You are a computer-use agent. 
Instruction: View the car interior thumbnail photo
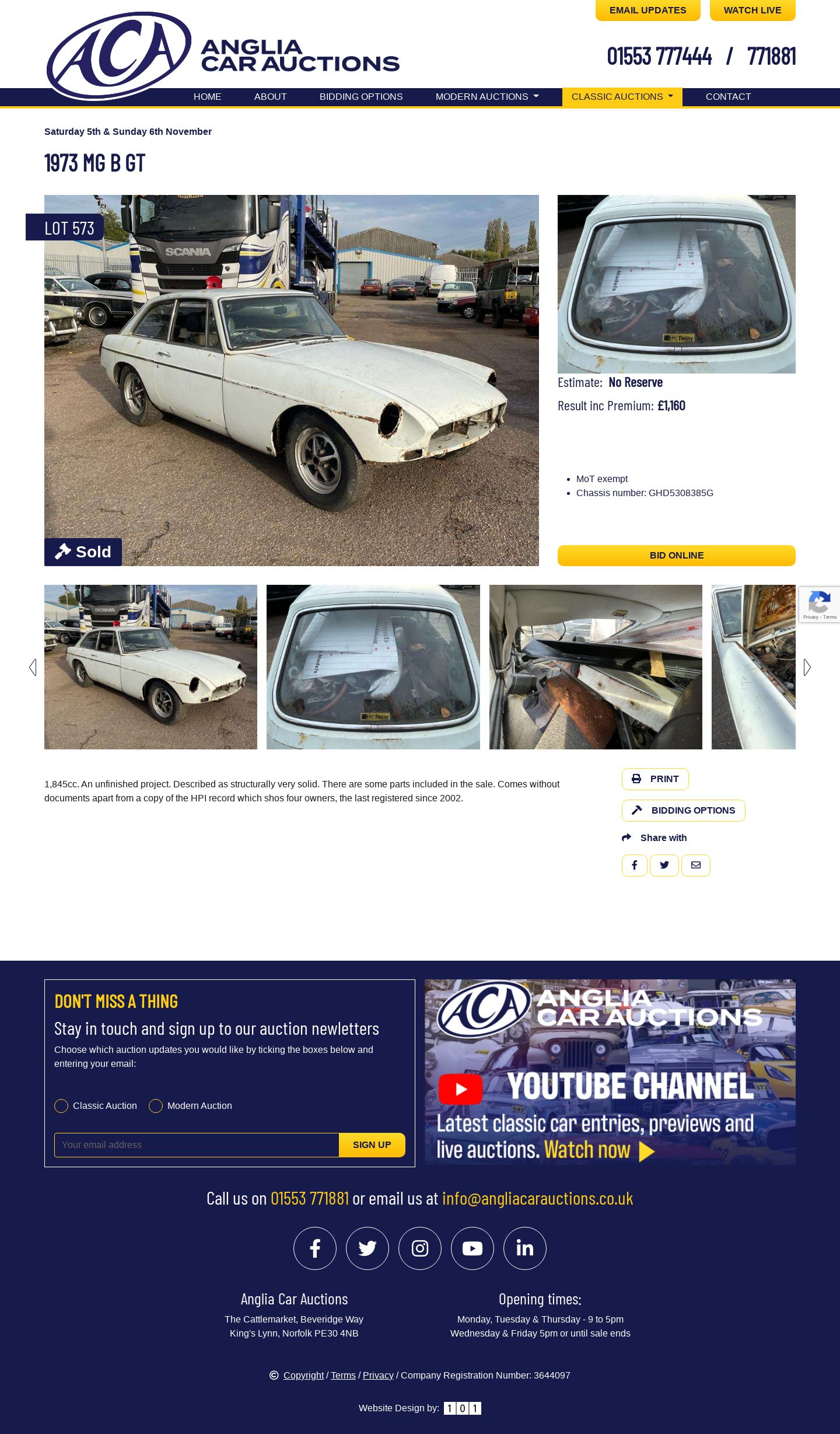click(595, 667)
